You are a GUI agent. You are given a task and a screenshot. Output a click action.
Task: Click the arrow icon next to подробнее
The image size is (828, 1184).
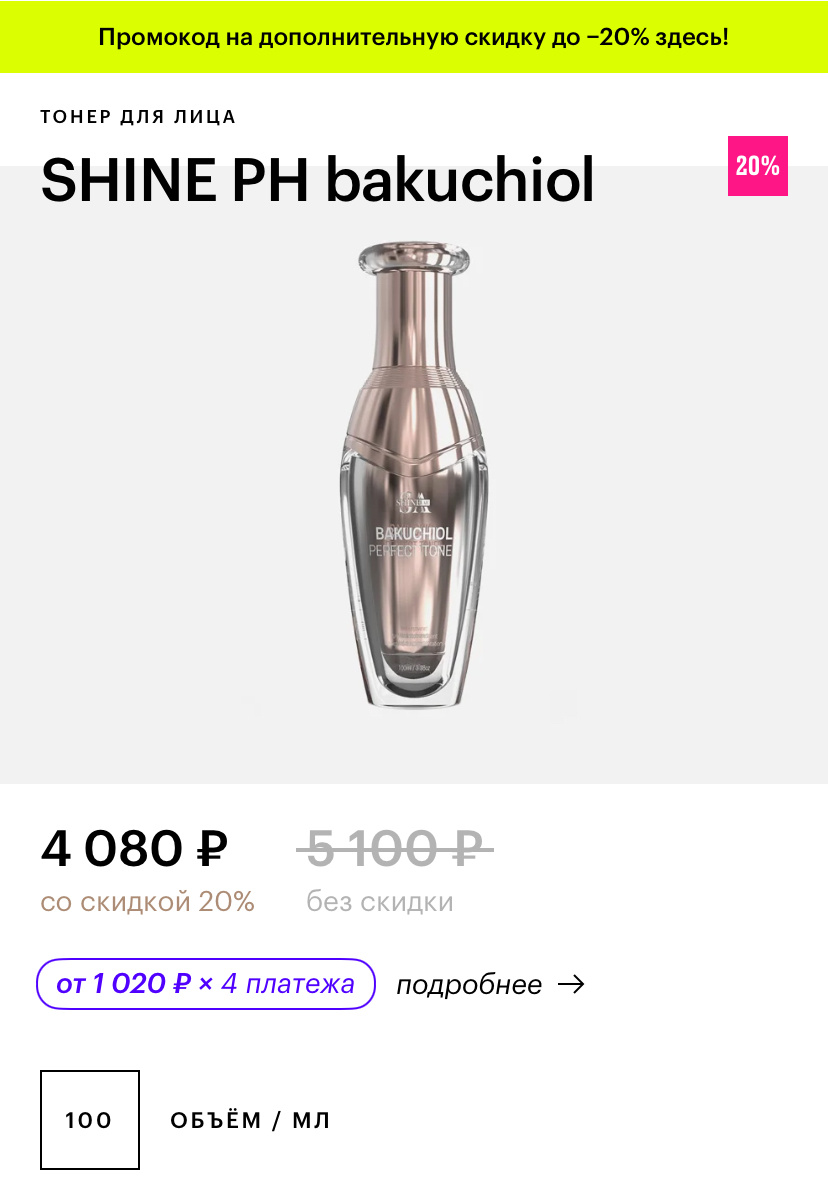(x=572, y=984)
